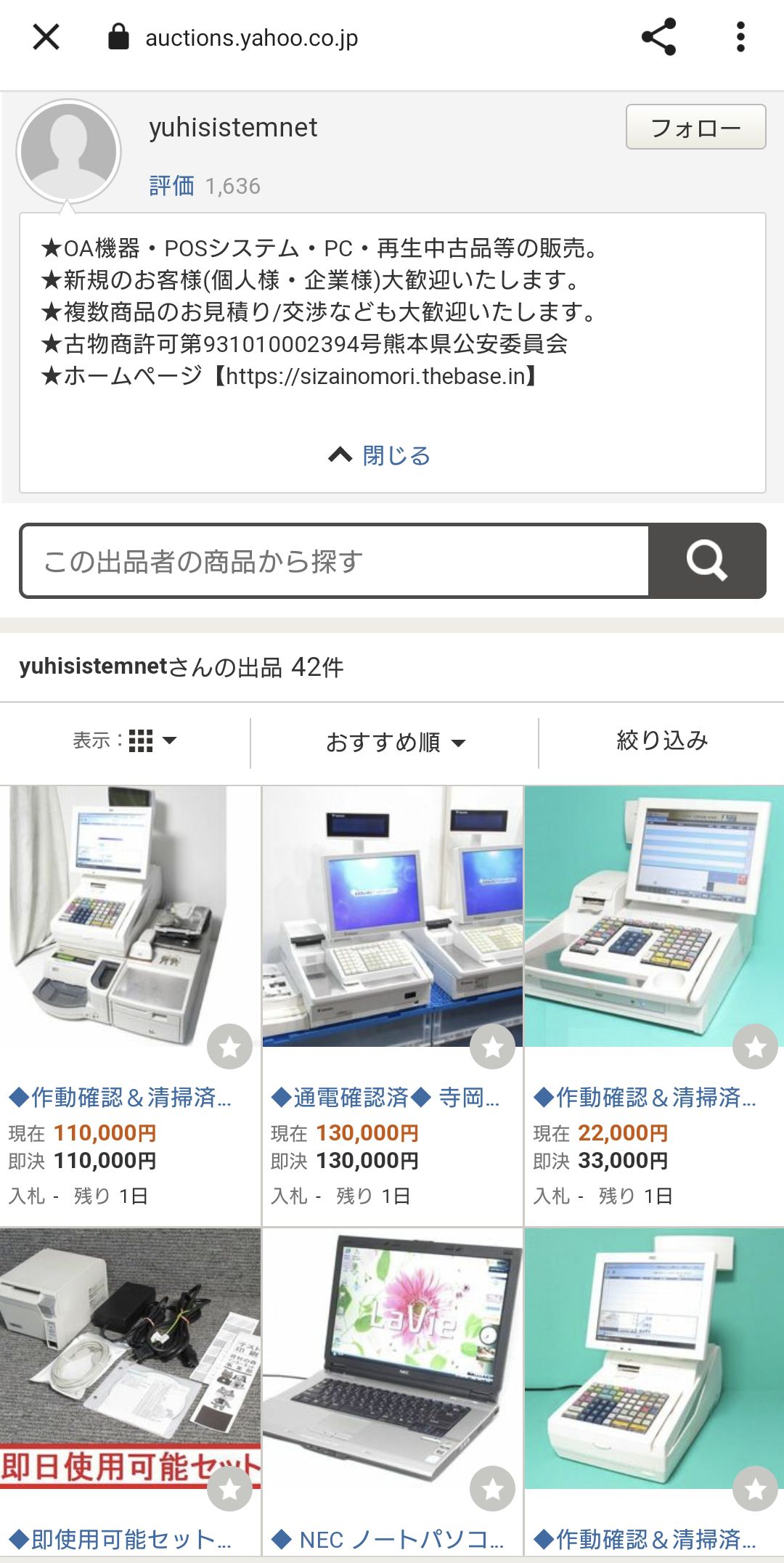Add 22,000円 register to watchlist
The height and width of the screenshot is (1563, 784).
pos(755,1047)
